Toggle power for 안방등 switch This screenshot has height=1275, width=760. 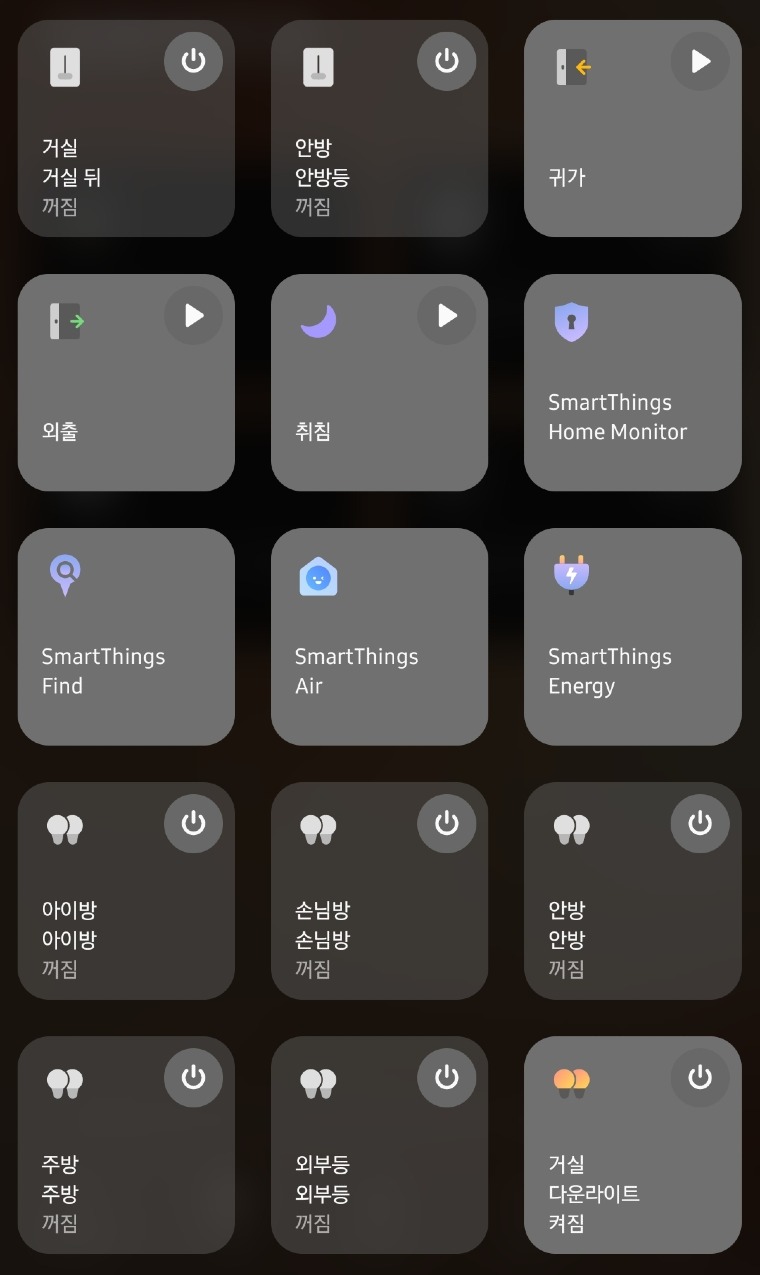pos(446,61)
